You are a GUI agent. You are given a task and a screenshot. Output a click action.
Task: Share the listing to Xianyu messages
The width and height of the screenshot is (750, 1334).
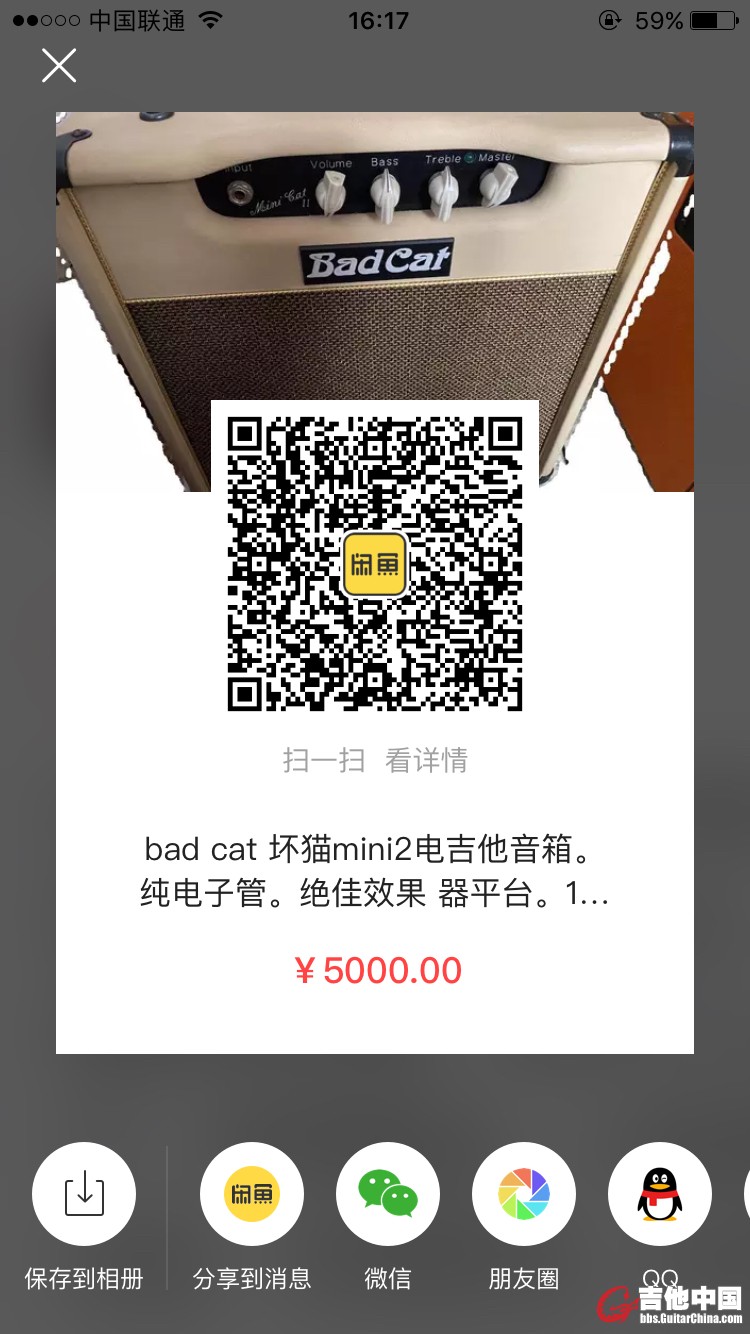[252, 1194]
